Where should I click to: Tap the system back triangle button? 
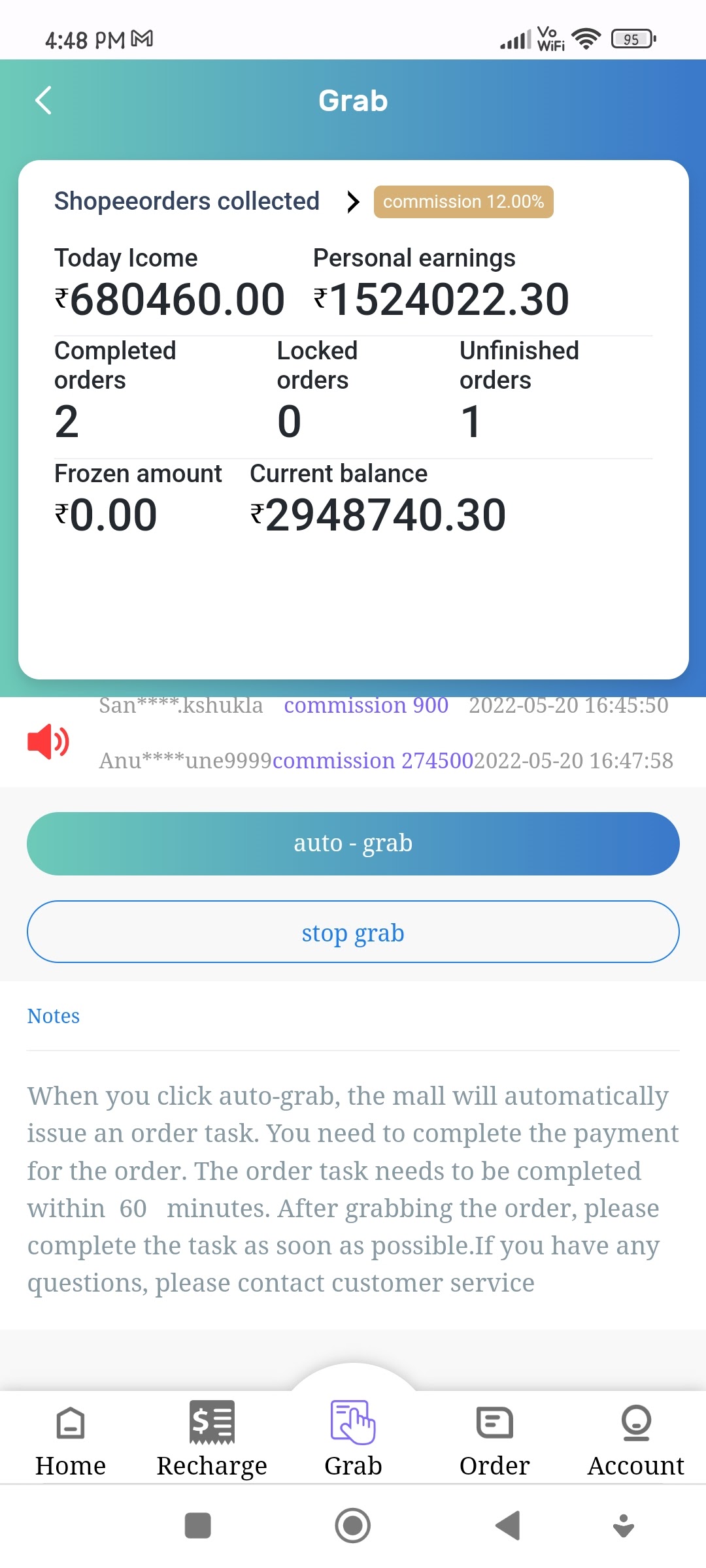pos(508,1526)
